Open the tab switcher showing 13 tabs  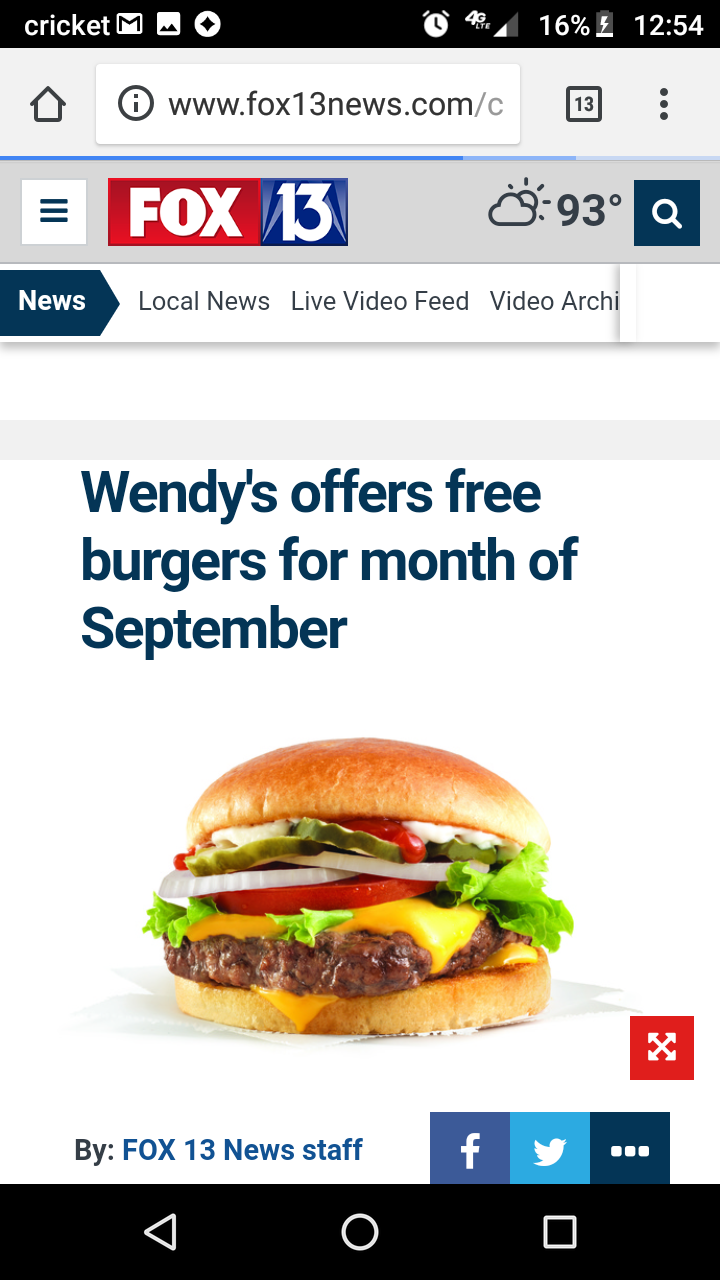(x=584, y=104)
